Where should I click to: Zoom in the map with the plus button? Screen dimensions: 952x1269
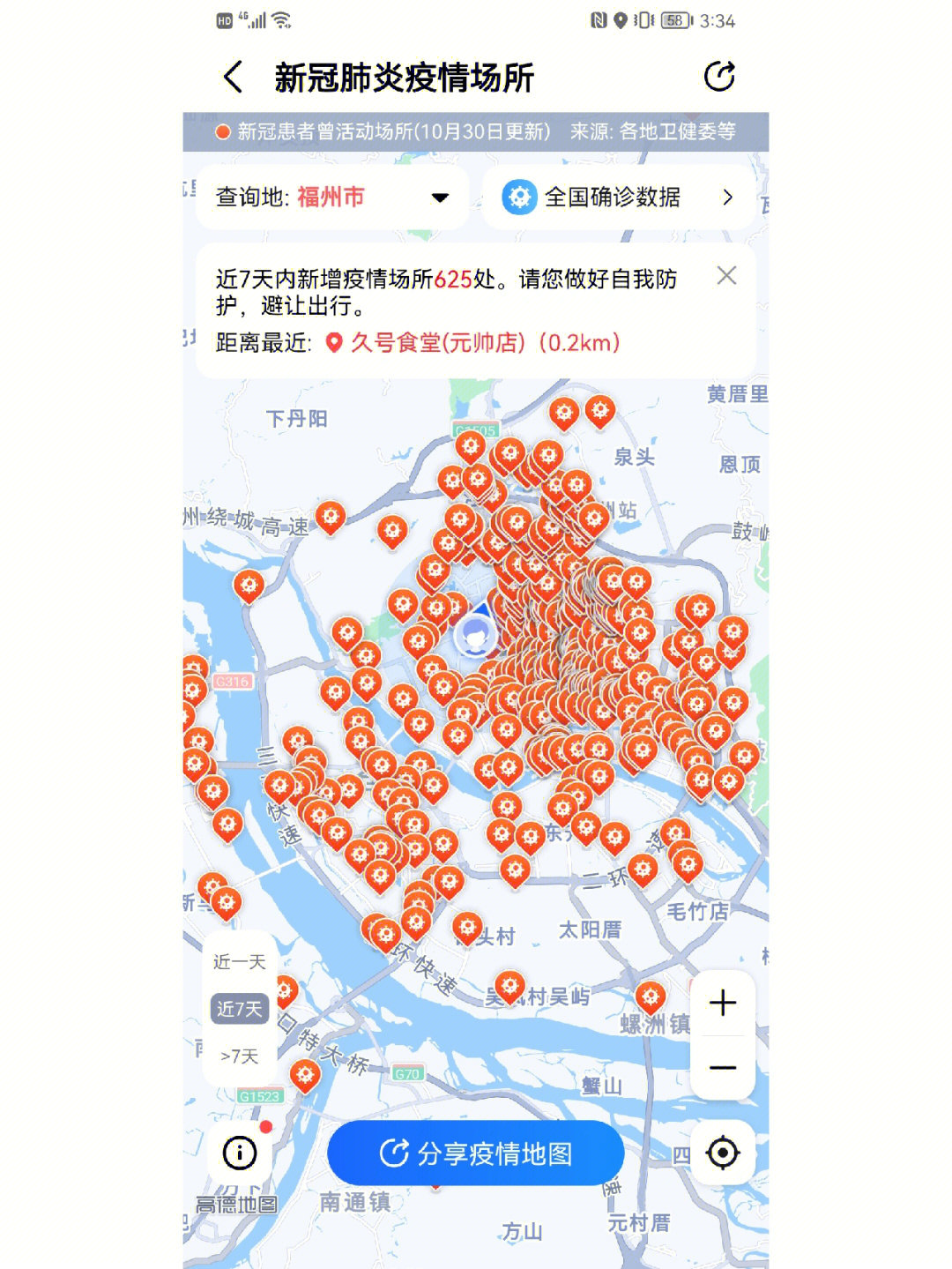[723, 1003]
